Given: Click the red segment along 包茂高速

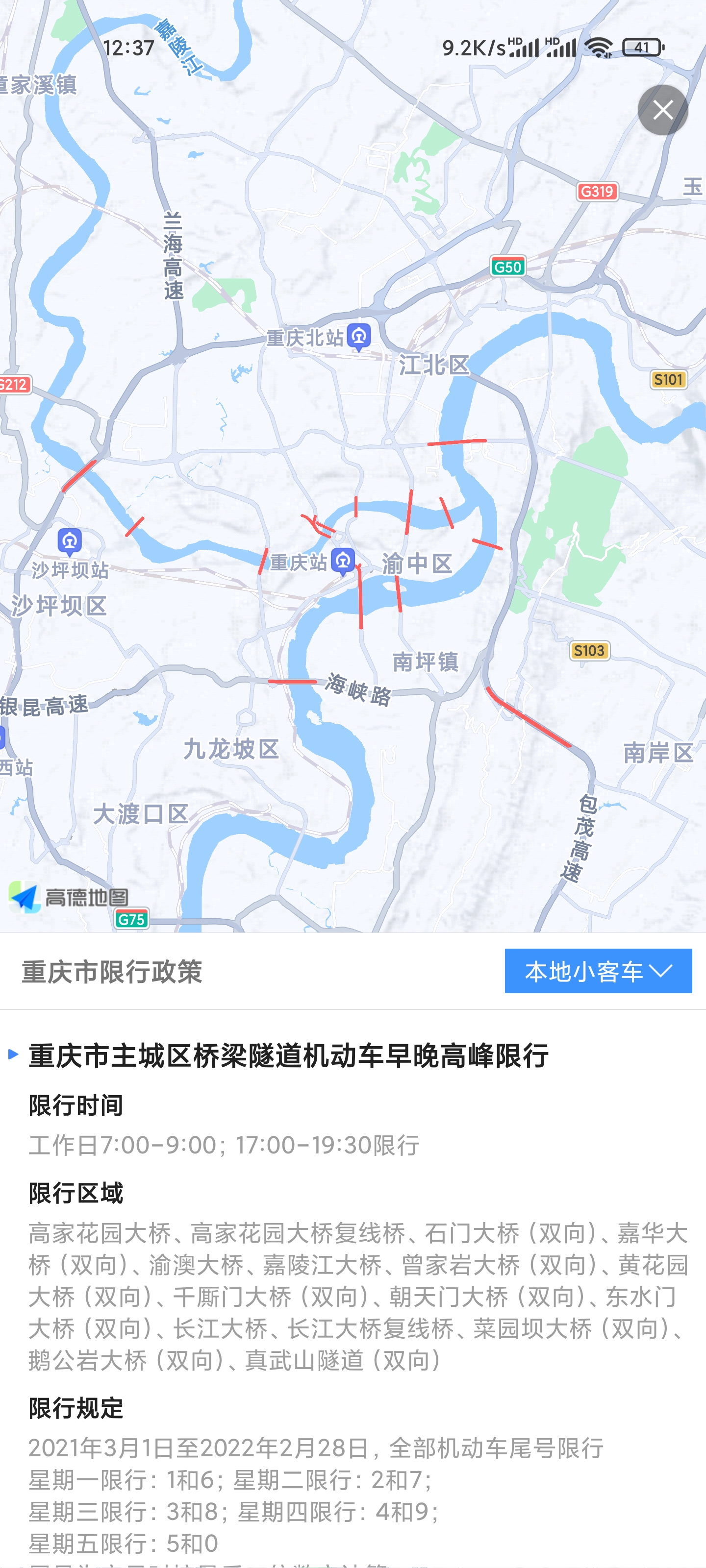Looking at the screenshot, I should (x=529, y=716).
